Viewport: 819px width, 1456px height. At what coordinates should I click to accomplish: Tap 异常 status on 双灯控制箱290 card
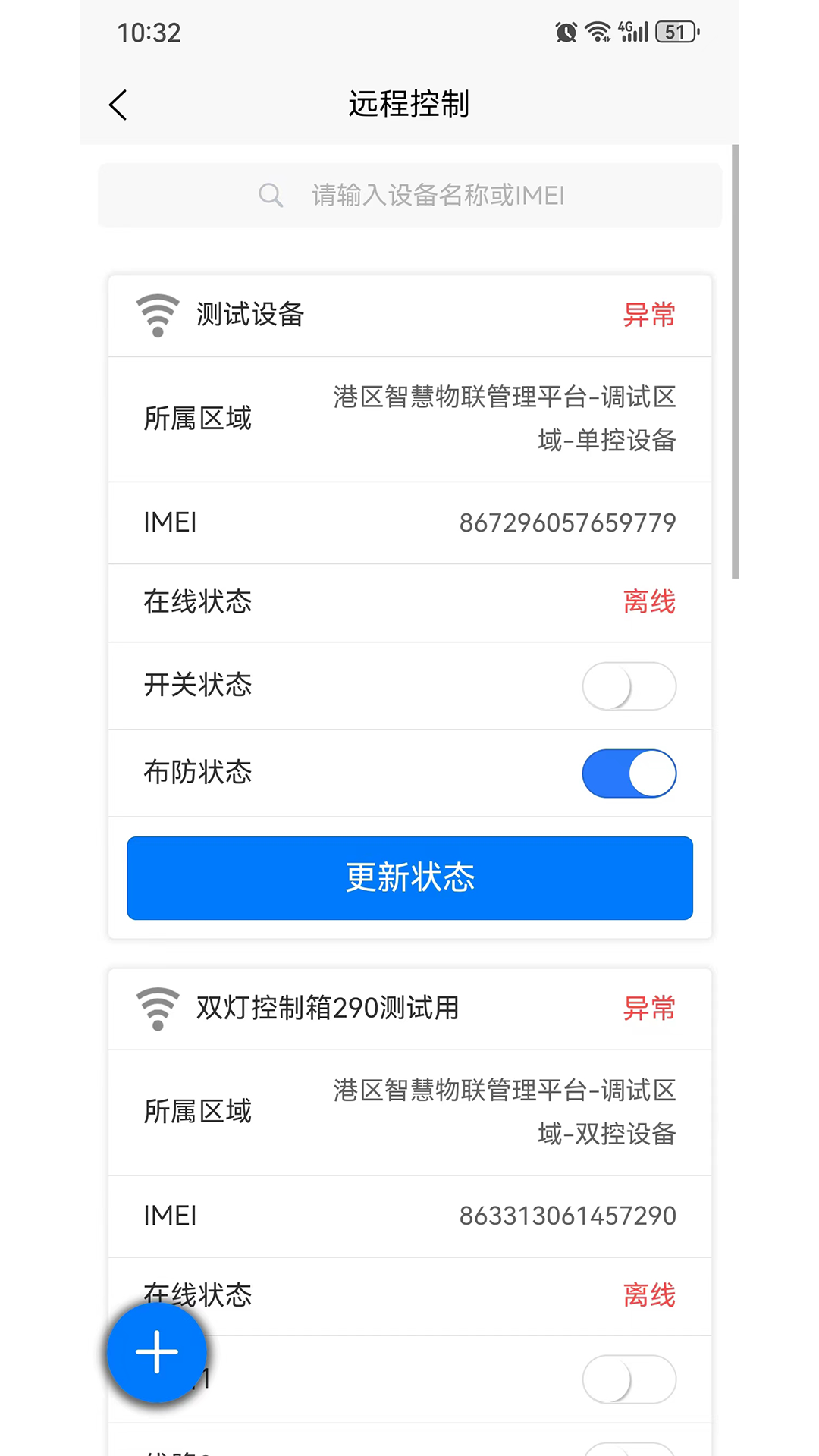tap(649, 1009)
